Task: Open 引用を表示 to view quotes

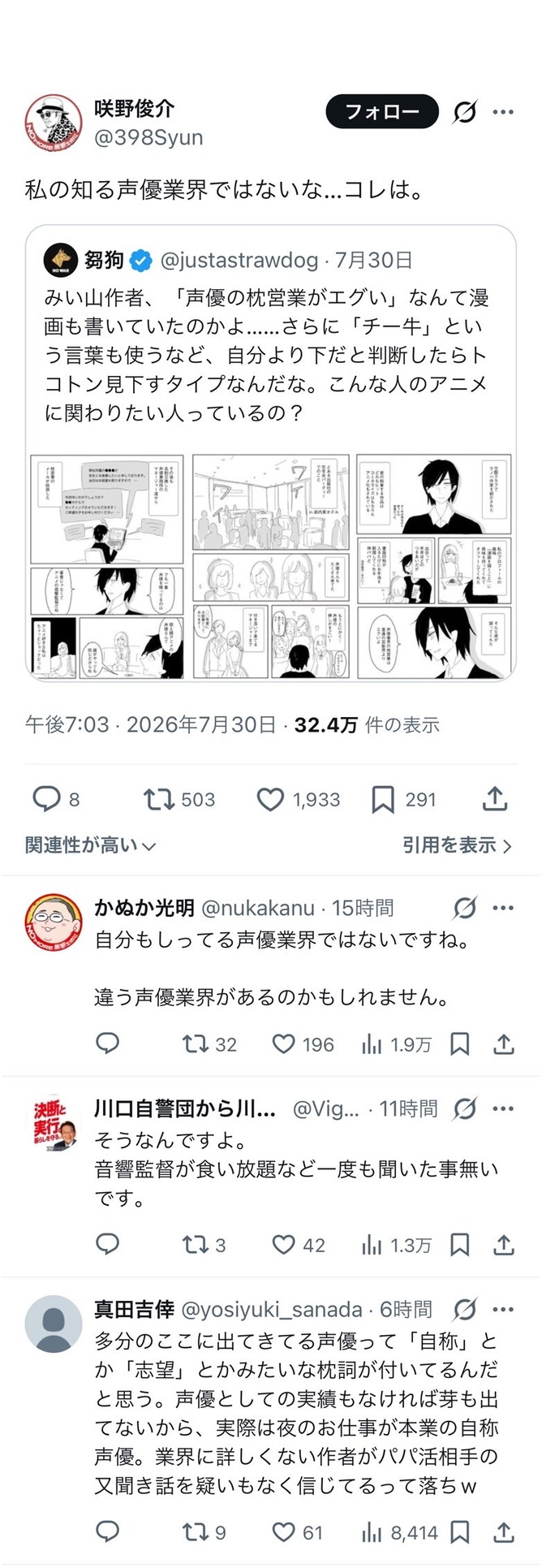Action: [458, 845]
